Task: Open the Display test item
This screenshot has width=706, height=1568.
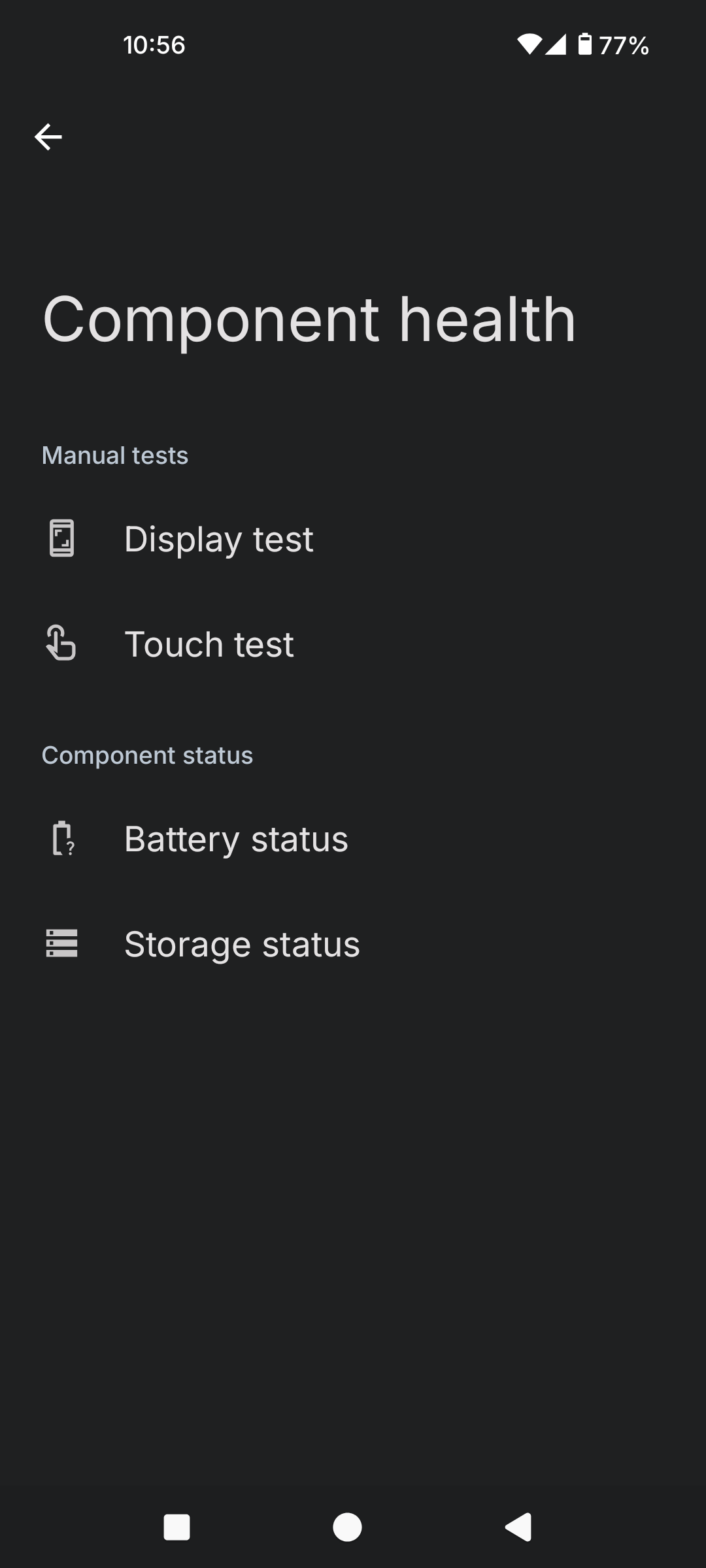Action: [x=218, y=538]
